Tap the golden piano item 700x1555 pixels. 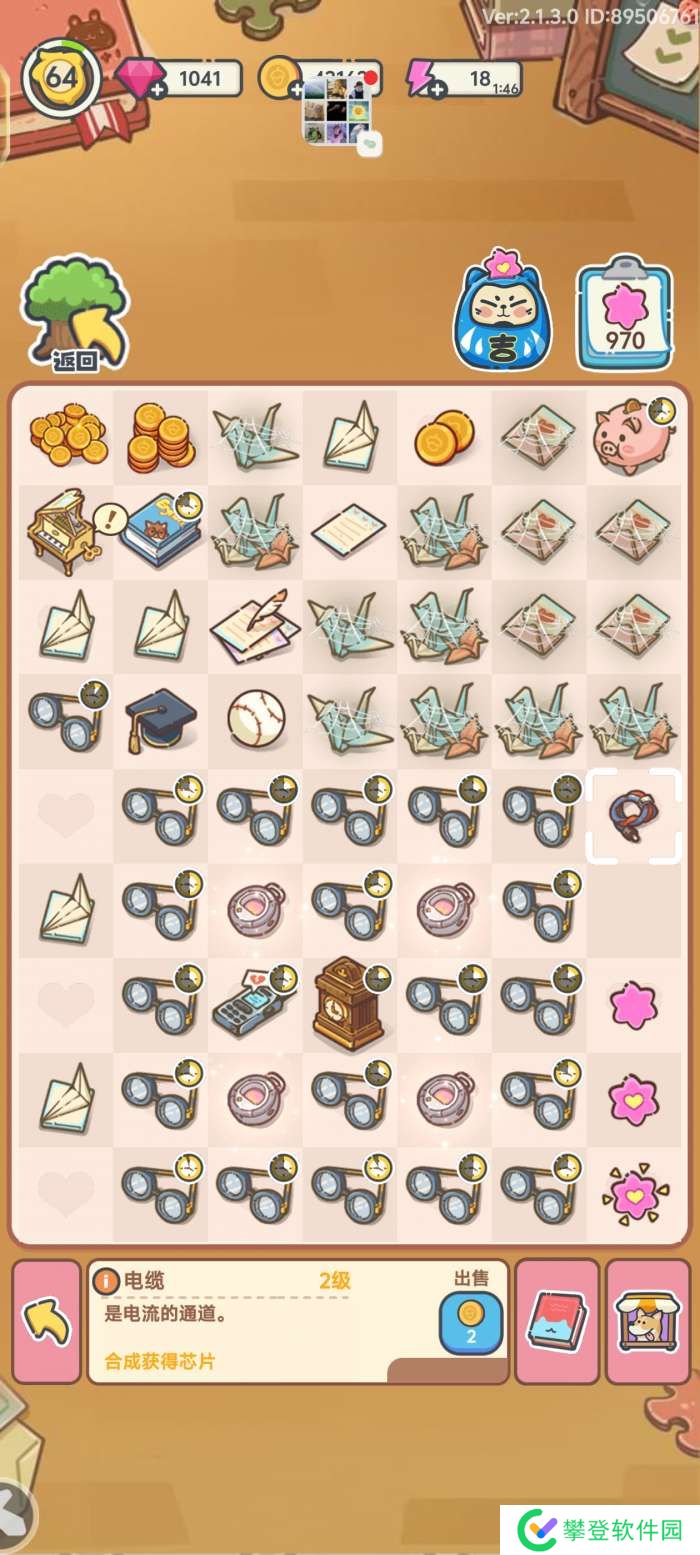click(60, 530)
